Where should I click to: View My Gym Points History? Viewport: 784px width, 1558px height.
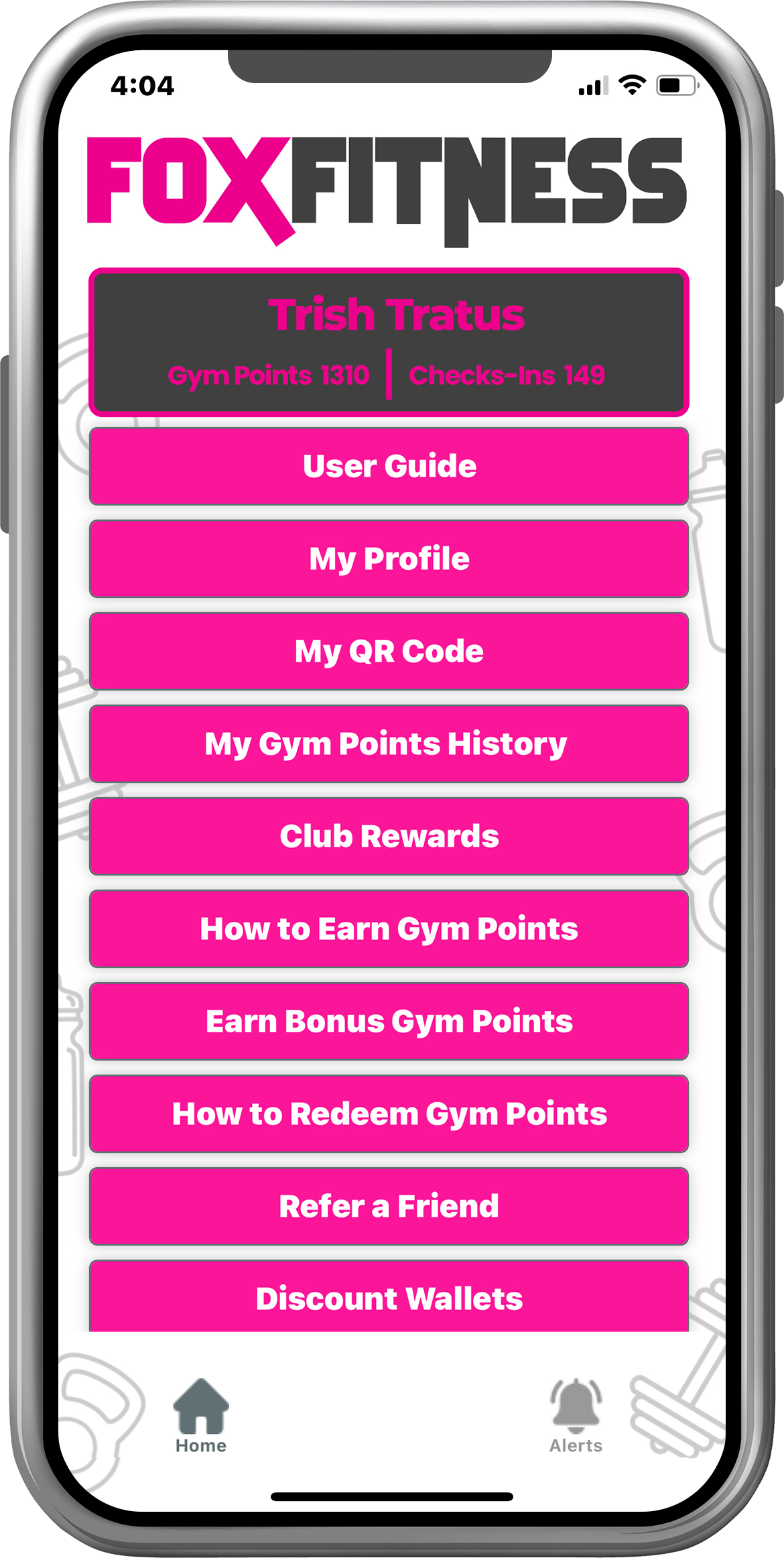tap(389, 743)
